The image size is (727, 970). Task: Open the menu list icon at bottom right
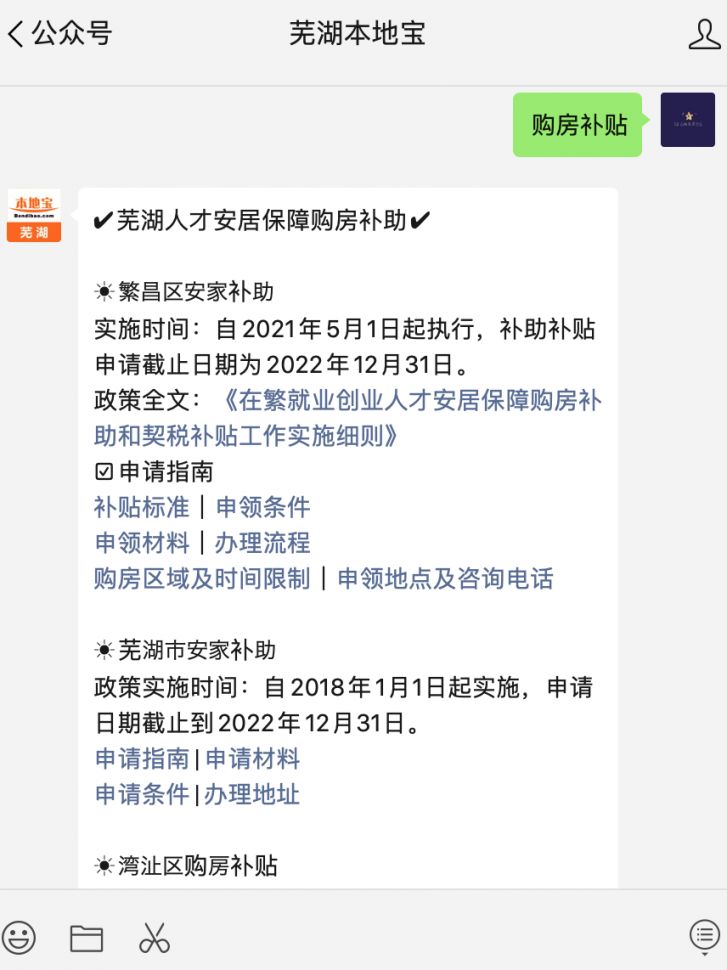pyautogui.click(x=704, y=937)
